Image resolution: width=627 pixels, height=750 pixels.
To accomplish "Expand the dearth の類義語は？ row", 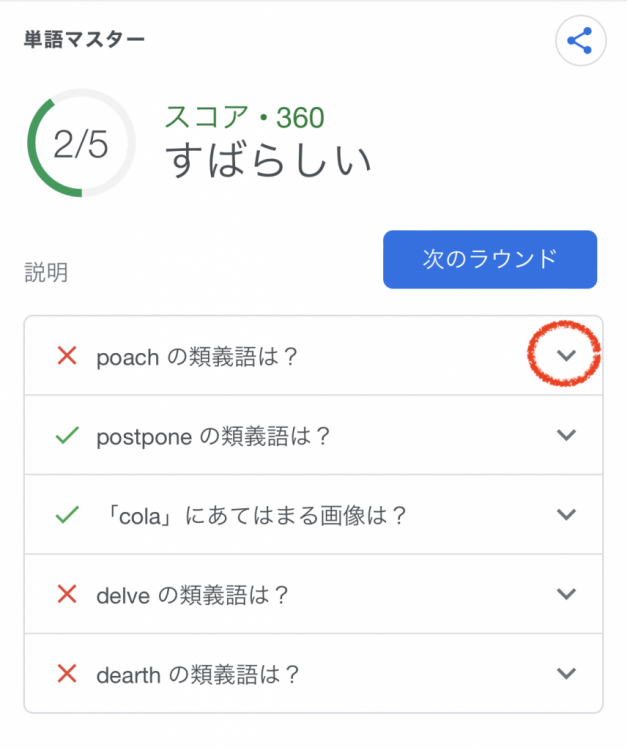I will [x=566, y=673].
